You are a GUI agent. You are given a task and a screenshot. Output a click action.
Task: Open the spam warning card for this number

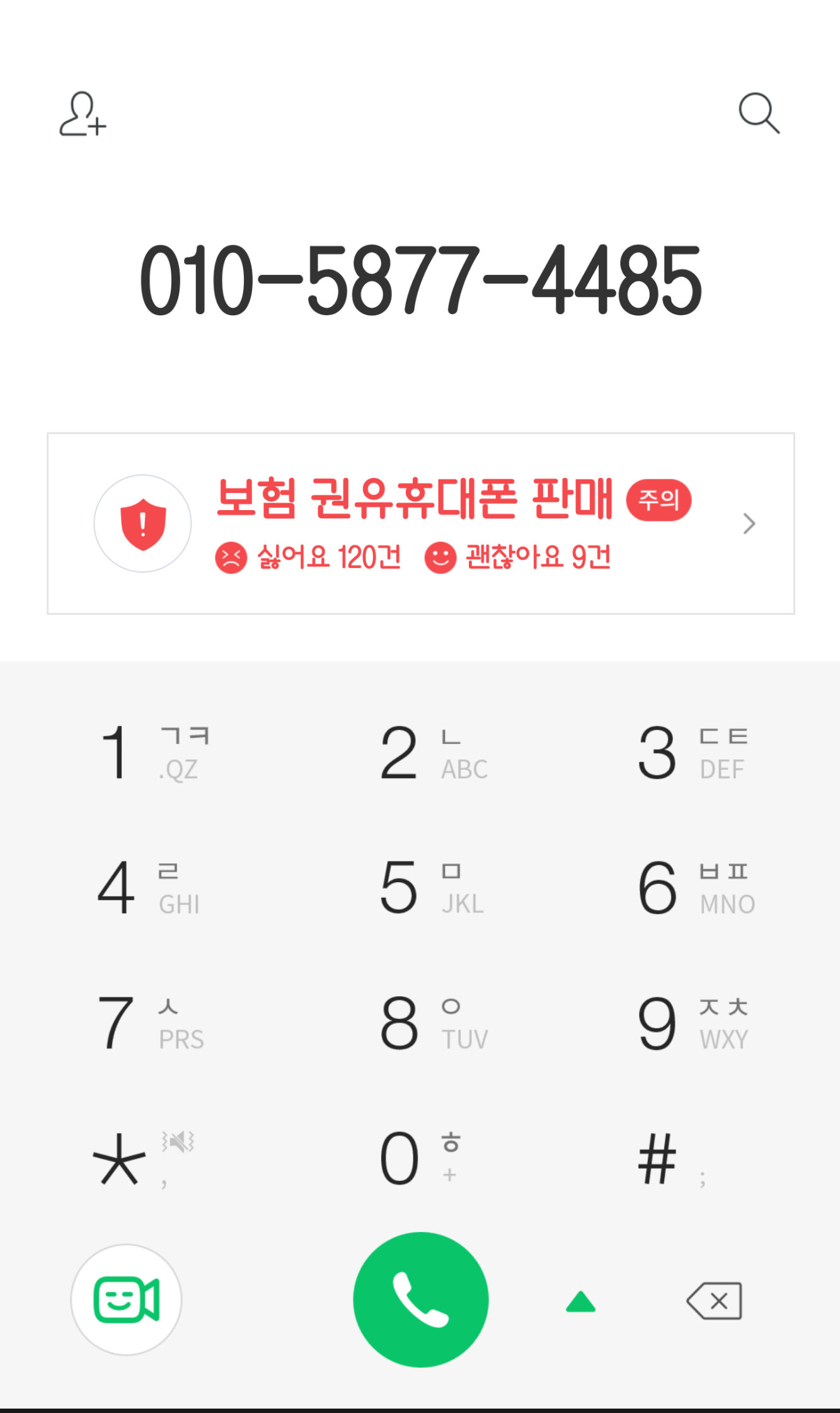pos(420,523)
